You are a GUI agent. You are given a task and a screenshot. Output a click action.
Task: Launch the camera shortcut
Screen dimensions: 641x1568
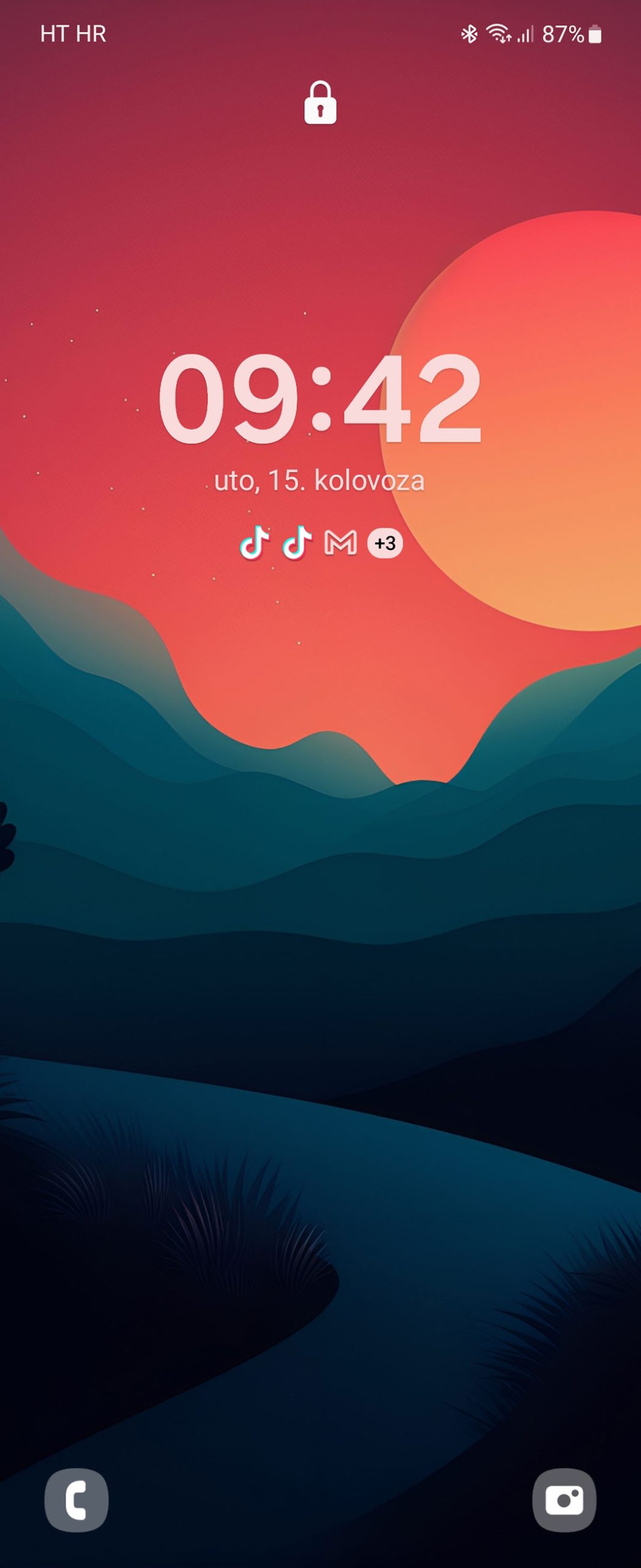point(564,1499)
